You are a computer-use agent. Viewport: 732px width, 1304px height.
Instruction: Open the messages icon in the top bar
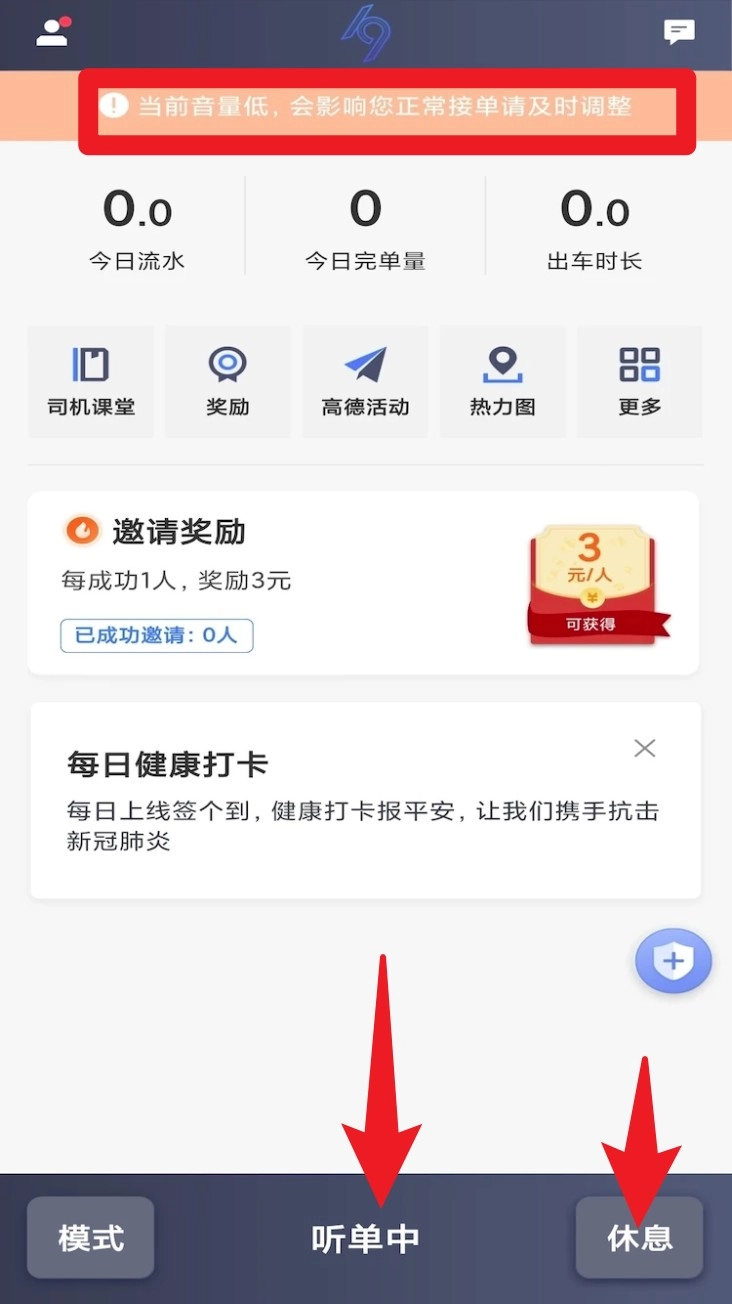click(679, 32)
